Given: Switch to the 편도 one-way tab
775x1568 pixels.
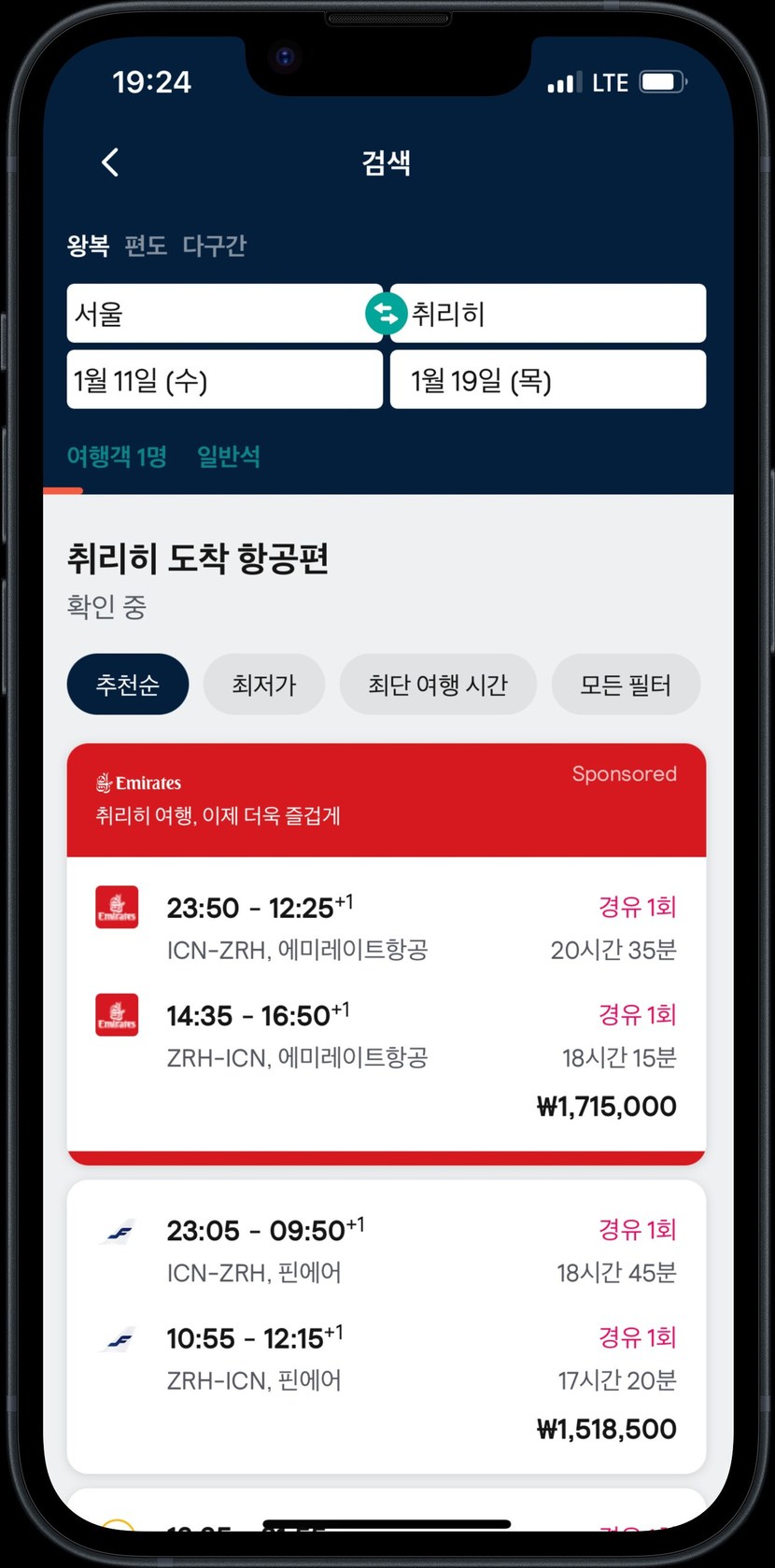Looking at the screenshot, I should [x=146, y=246].
